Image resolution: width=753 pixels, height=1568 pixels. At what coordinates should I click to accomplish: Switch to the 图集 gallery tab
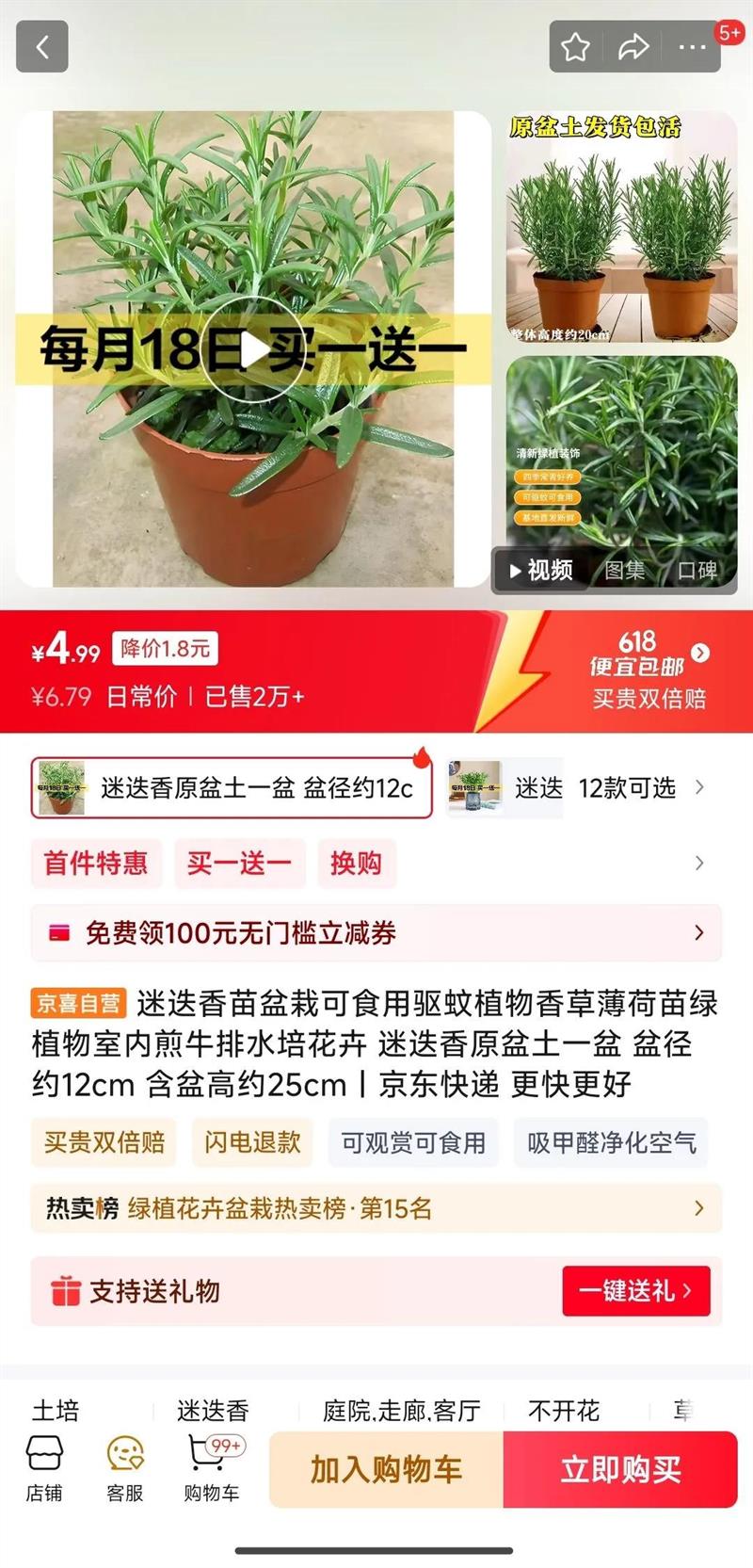pyautogui.click(x=624, y=570)
